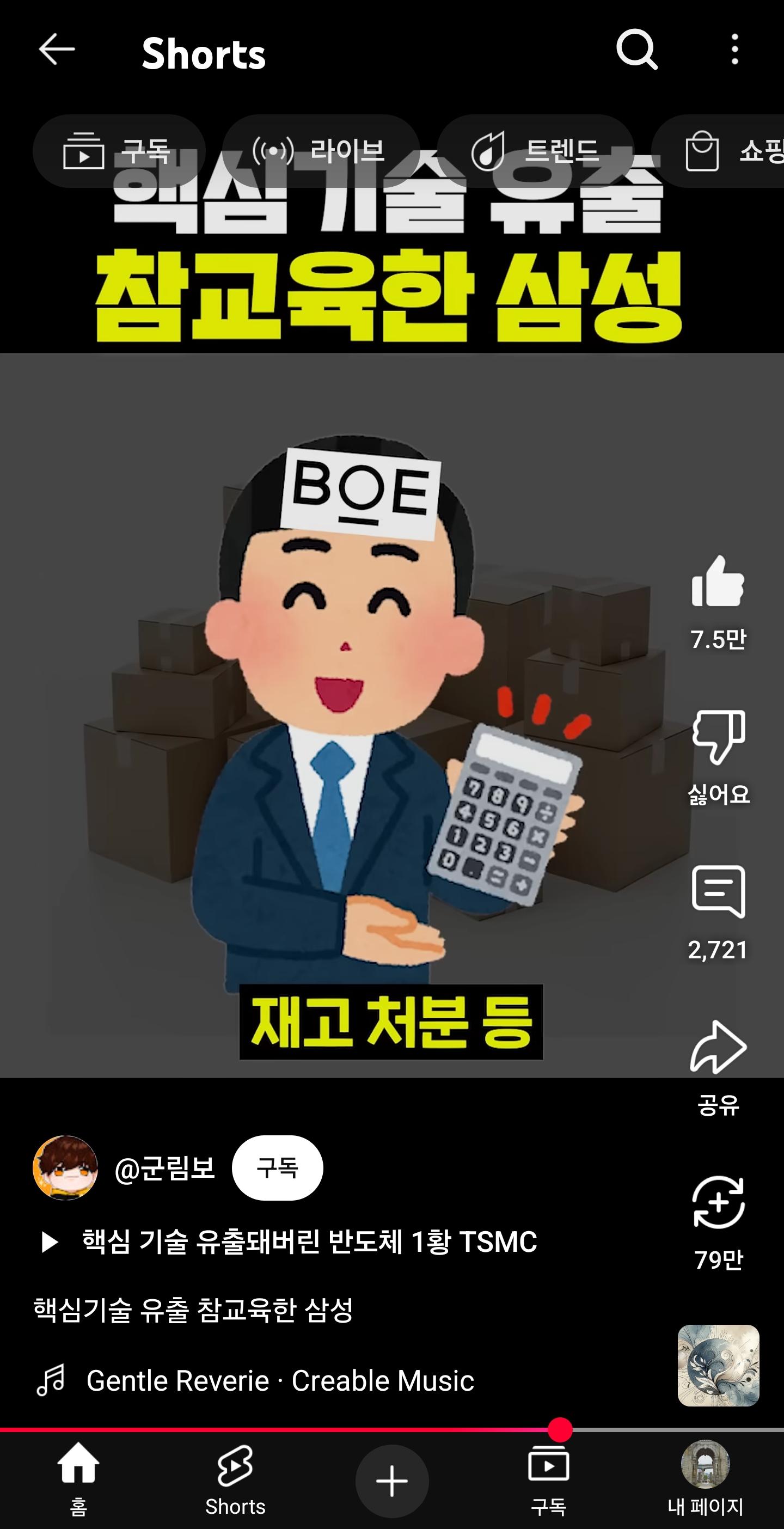Open the three-dot overflow menu

(735, 49)
